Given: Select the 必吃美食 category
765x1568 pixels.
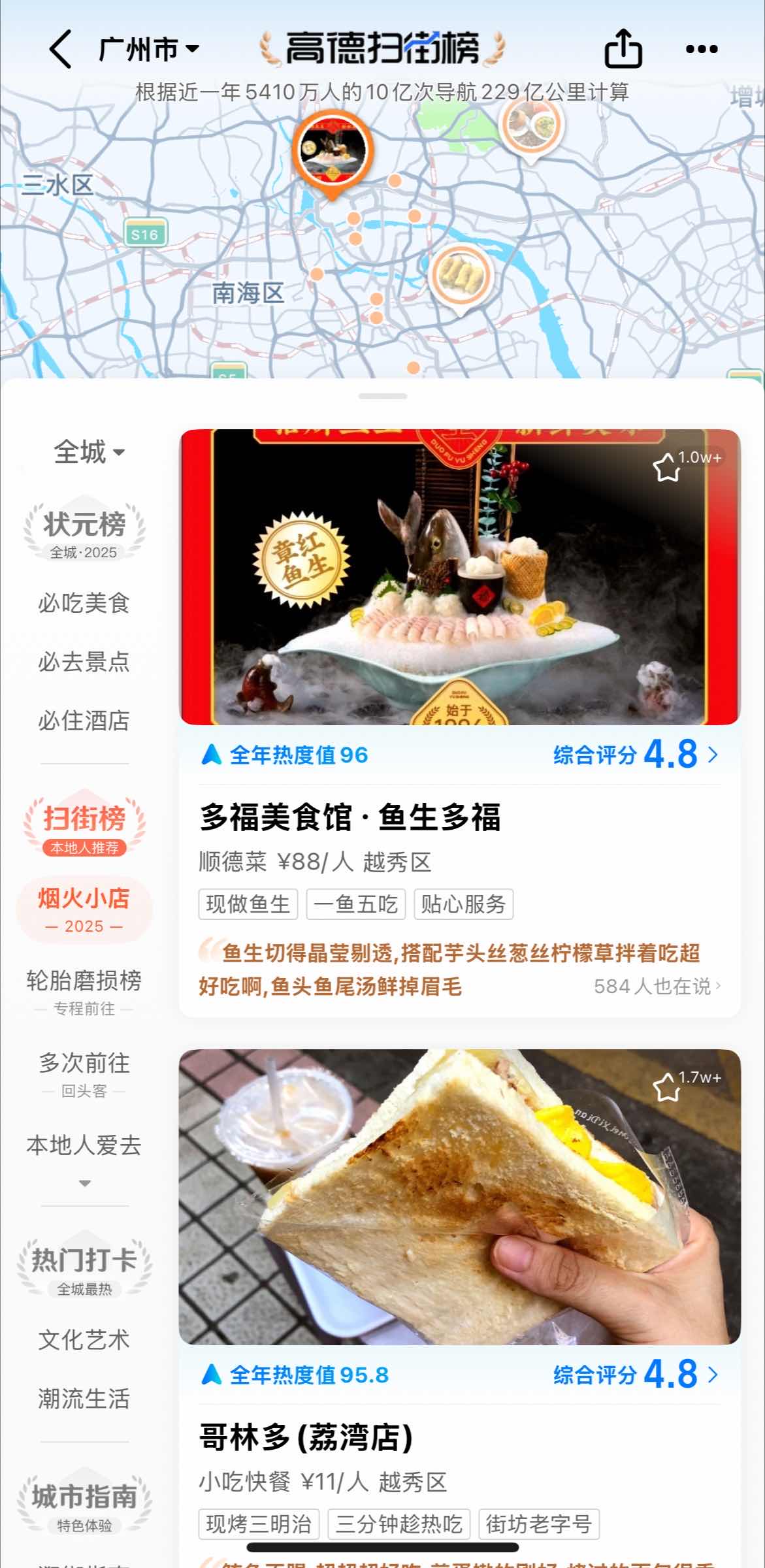Looking at the screenshot, I should pyautogui.click(x=84, y=603).
